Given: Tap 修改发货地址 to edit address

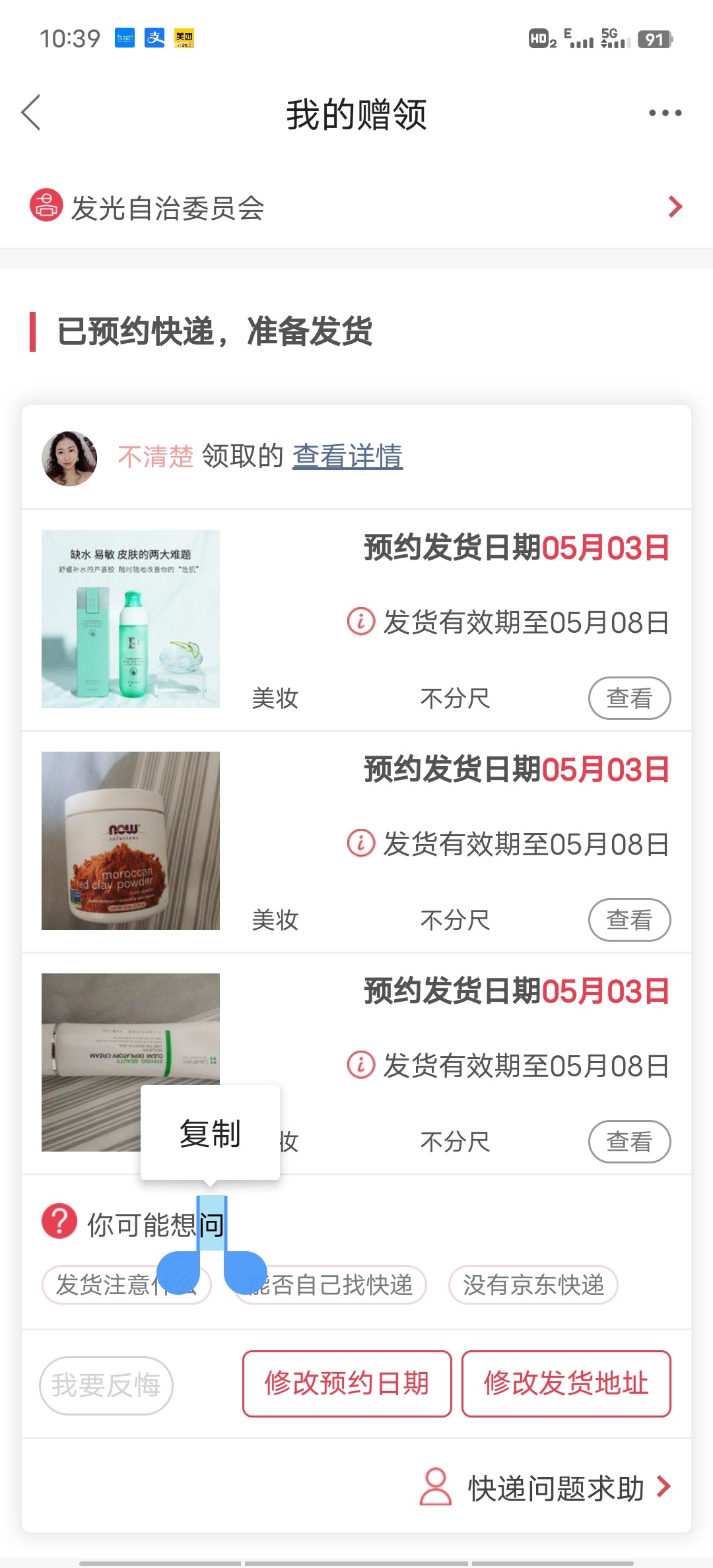Looking at the screenshot, I should (x=566, y=1384).
